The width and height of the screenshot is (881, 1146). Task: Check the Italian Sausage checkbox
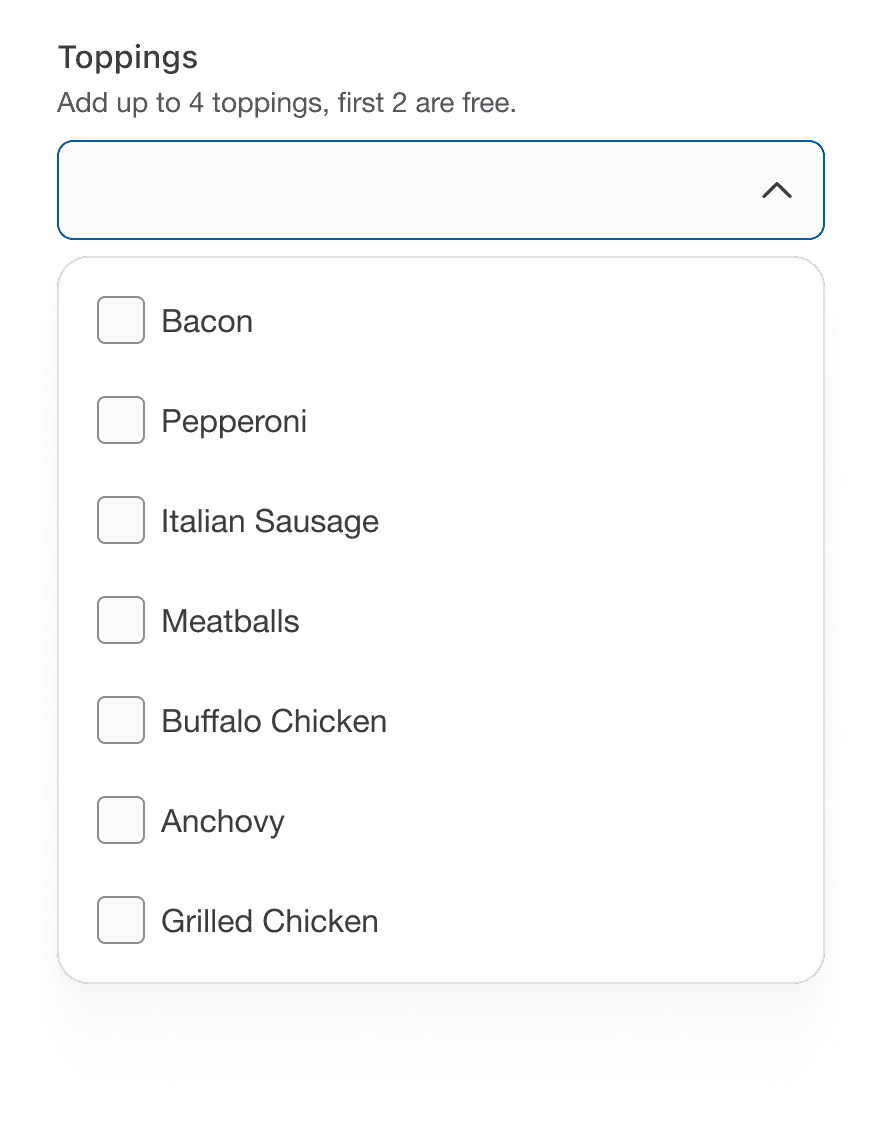[120, 520]
